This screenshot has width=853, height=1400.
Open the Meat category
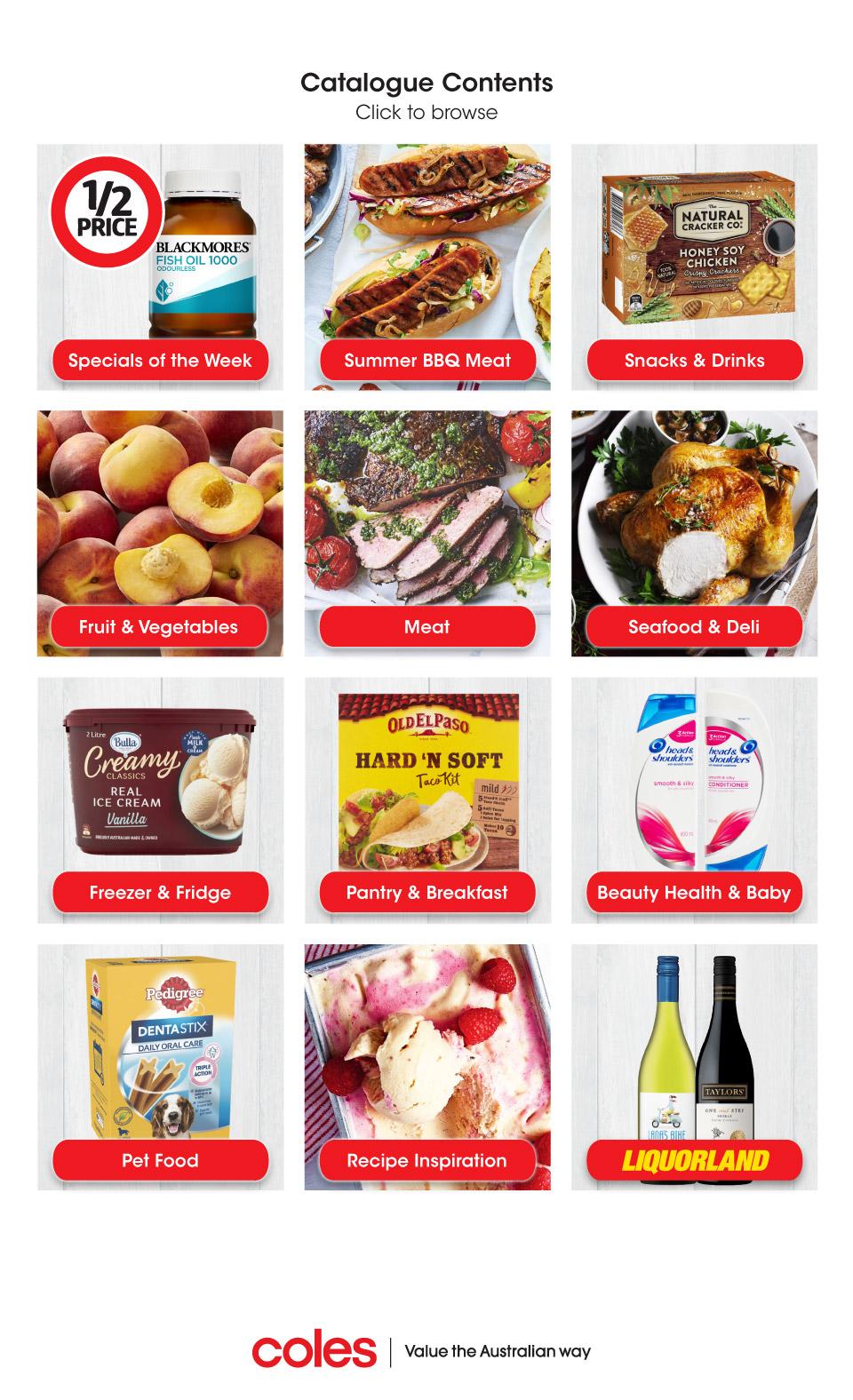click(x=426, y=627)
